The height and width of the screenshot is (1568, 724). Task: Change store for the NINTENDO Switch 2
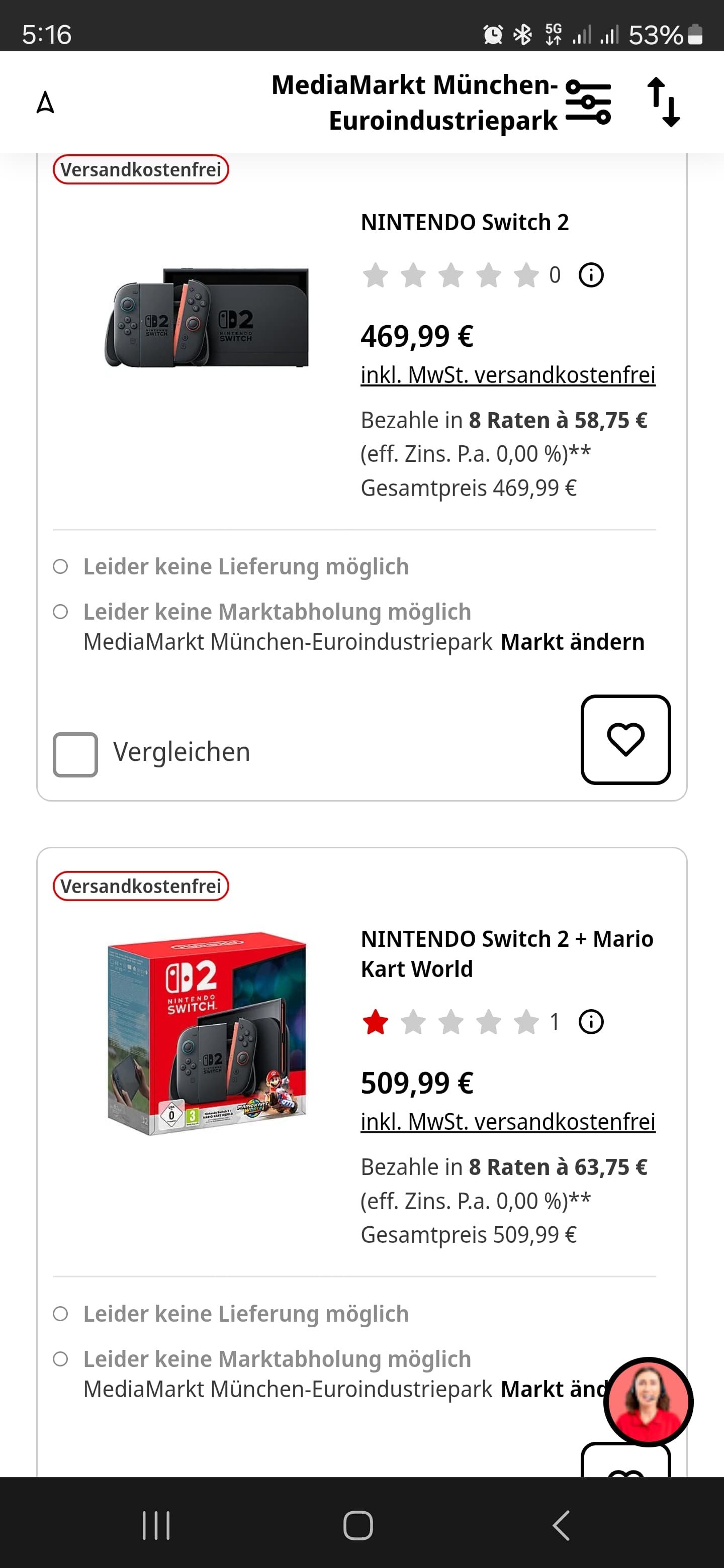point(572,642)
